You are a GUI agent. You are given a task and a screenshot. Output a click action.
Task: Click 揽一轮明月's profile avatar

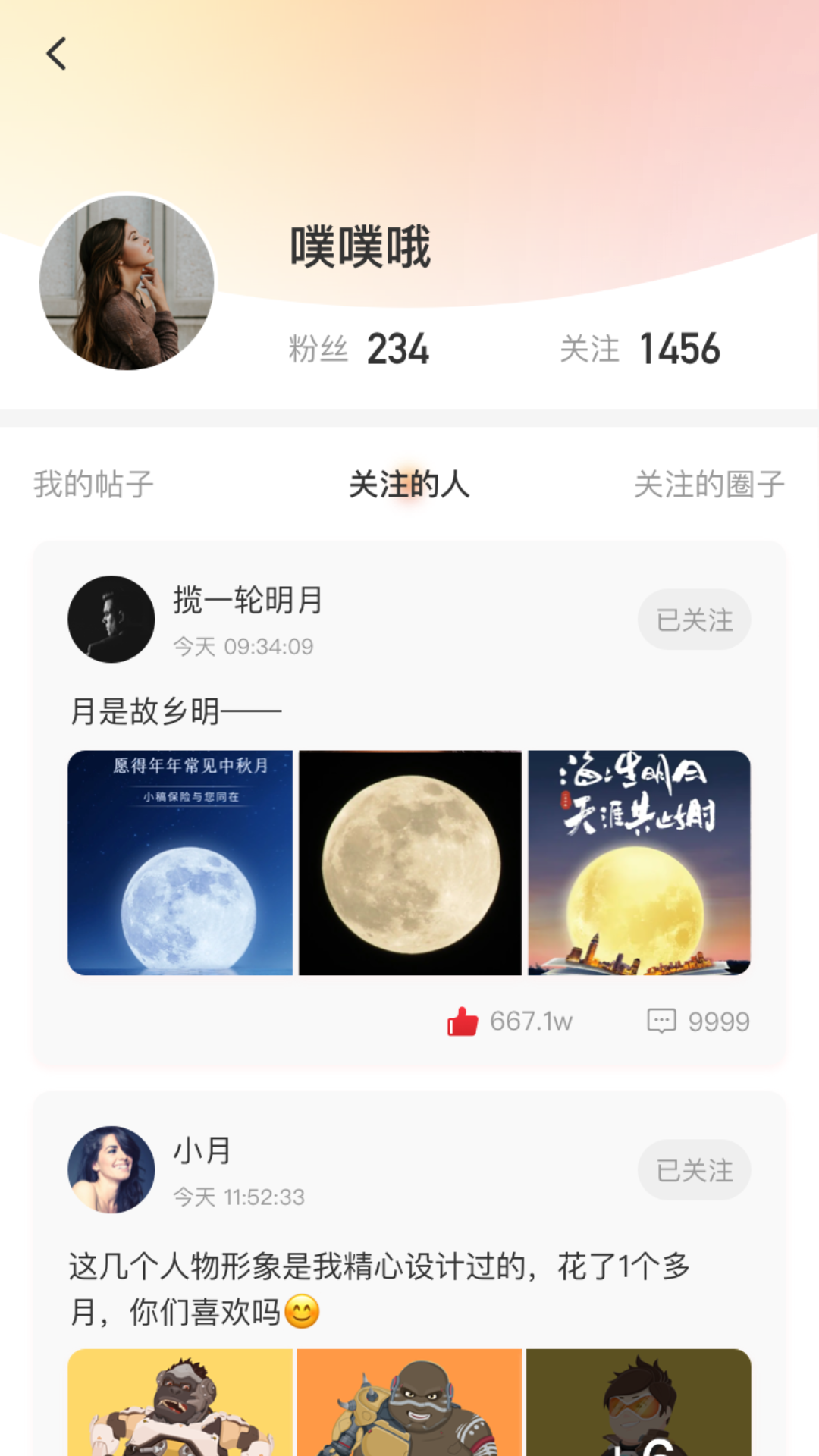coord(111,620)
